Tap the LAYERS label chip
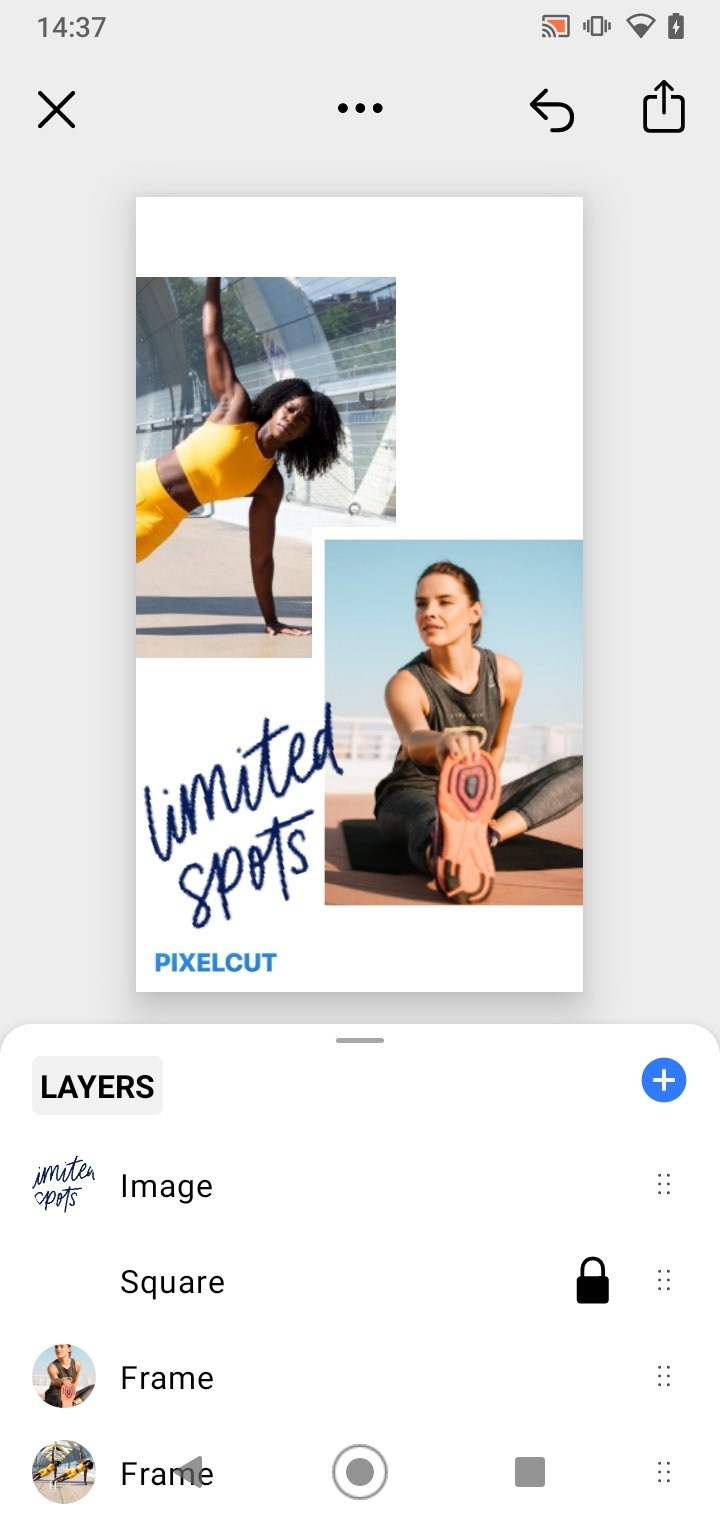 coord(97,1086)
